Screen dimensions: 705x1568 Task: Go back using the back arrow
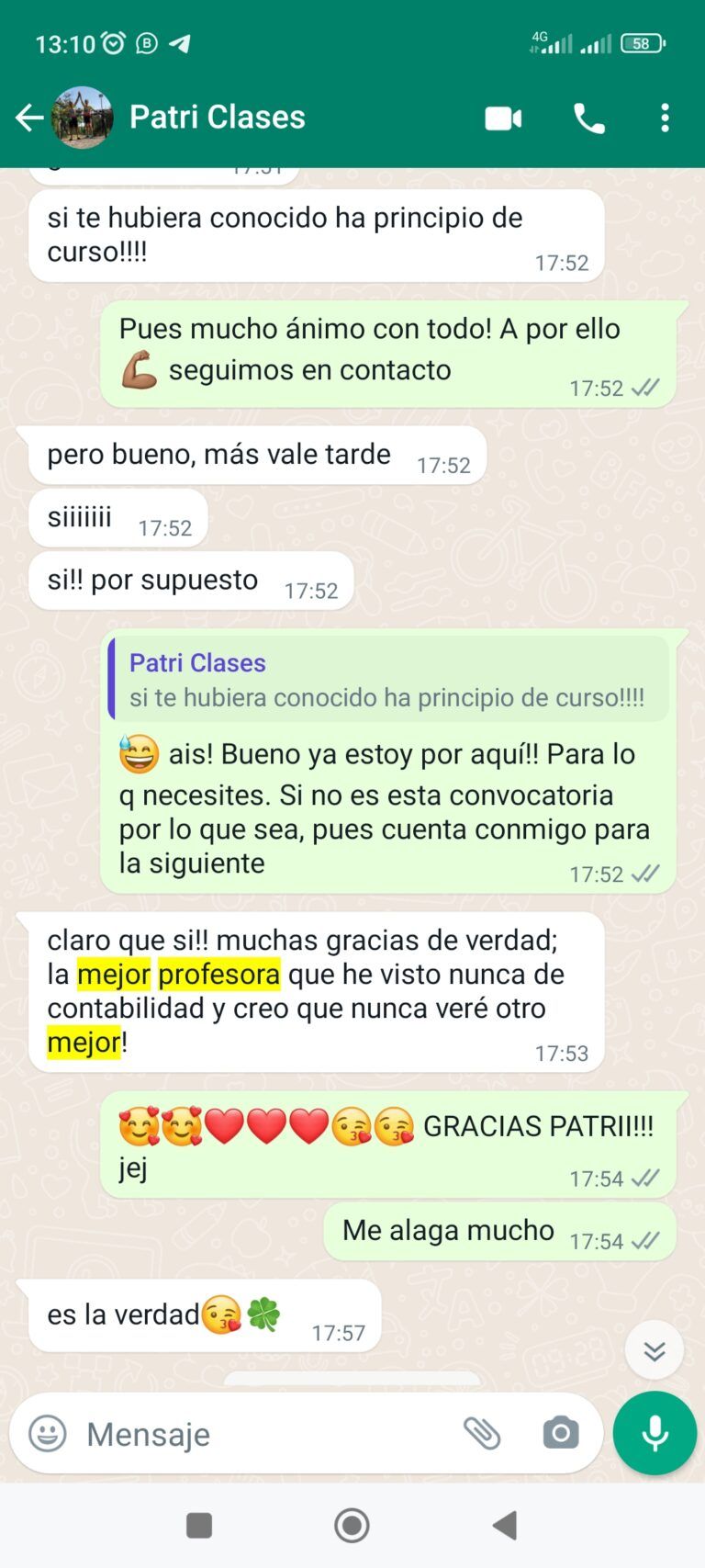click(x=28, y=118)
